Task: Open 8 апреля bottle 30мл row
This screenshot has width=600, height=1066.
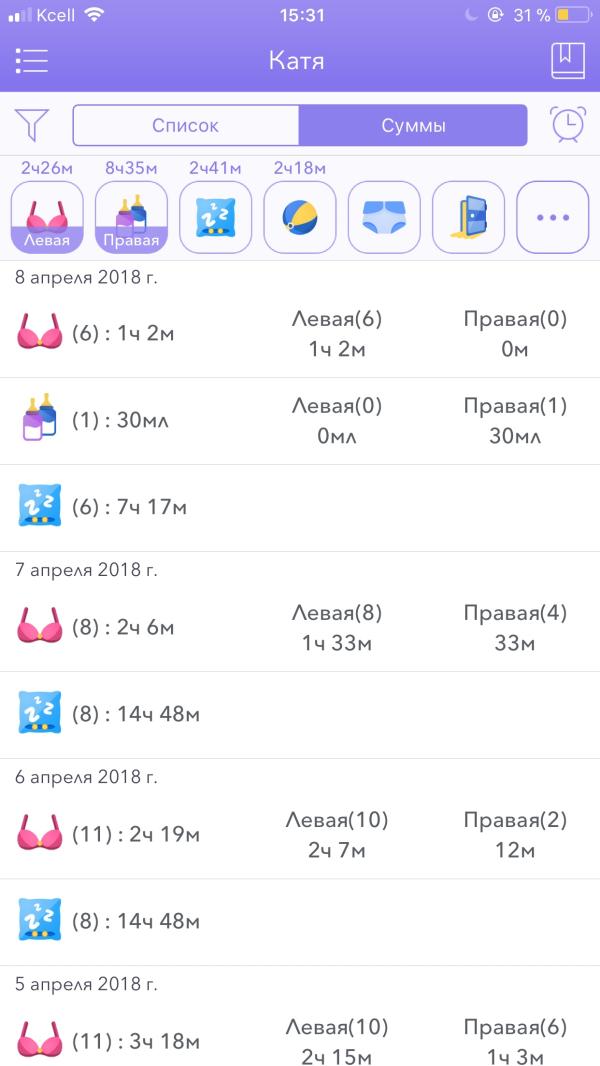Action: click(300, 422)
